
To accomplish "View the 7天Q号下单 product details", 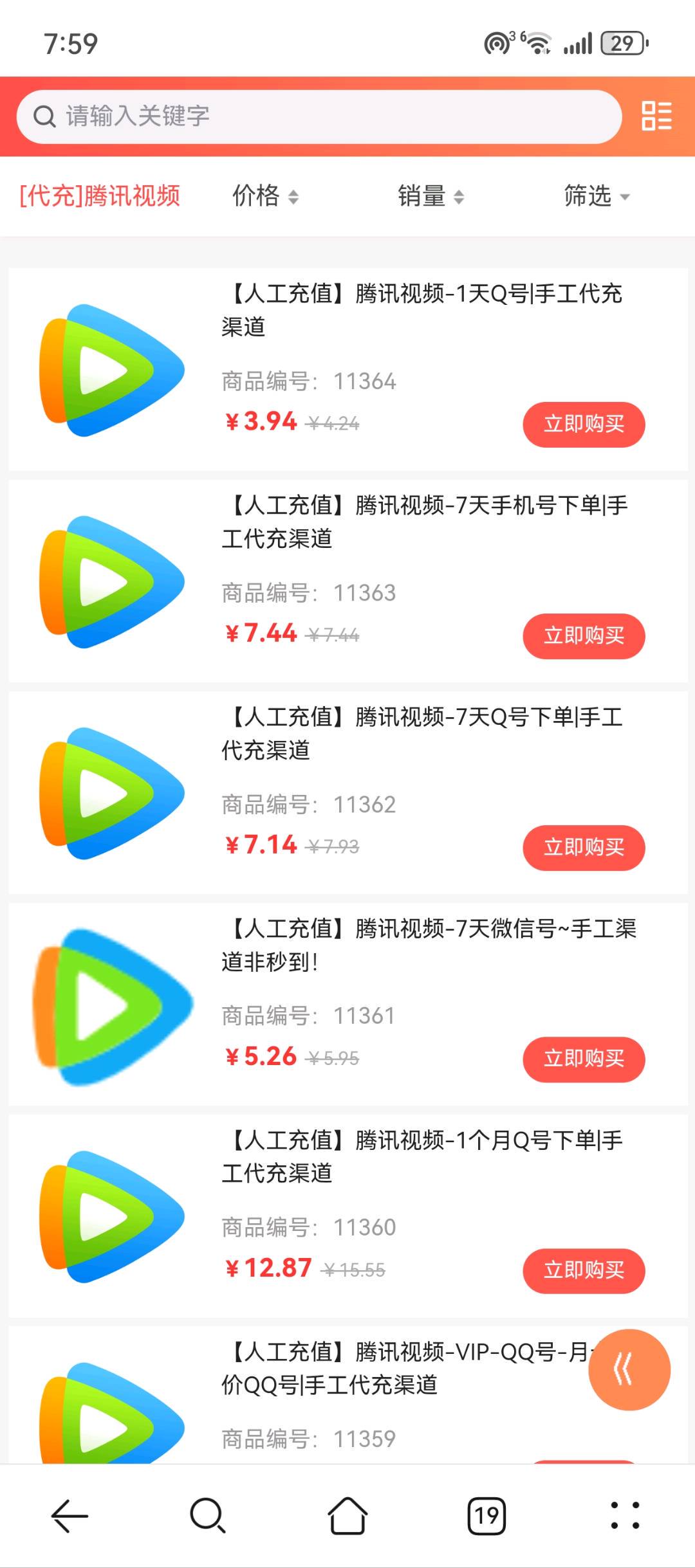I will [x=422, y=733].
